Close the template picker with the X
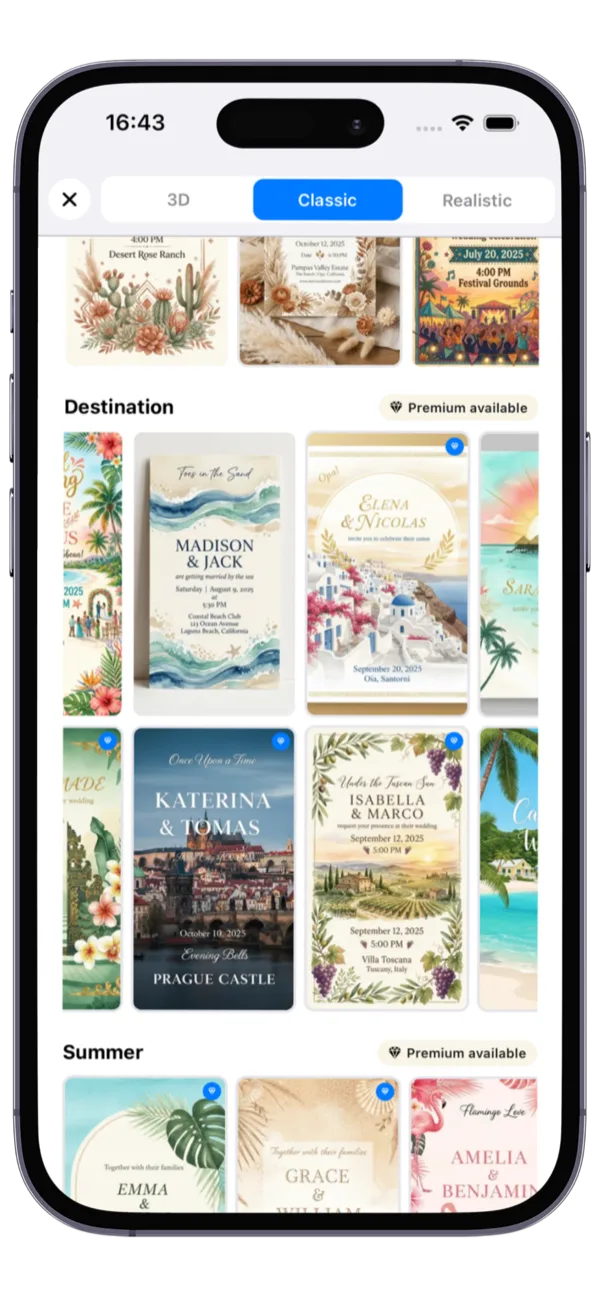Viewport: 600px width, 1298px height. (69, 199)
